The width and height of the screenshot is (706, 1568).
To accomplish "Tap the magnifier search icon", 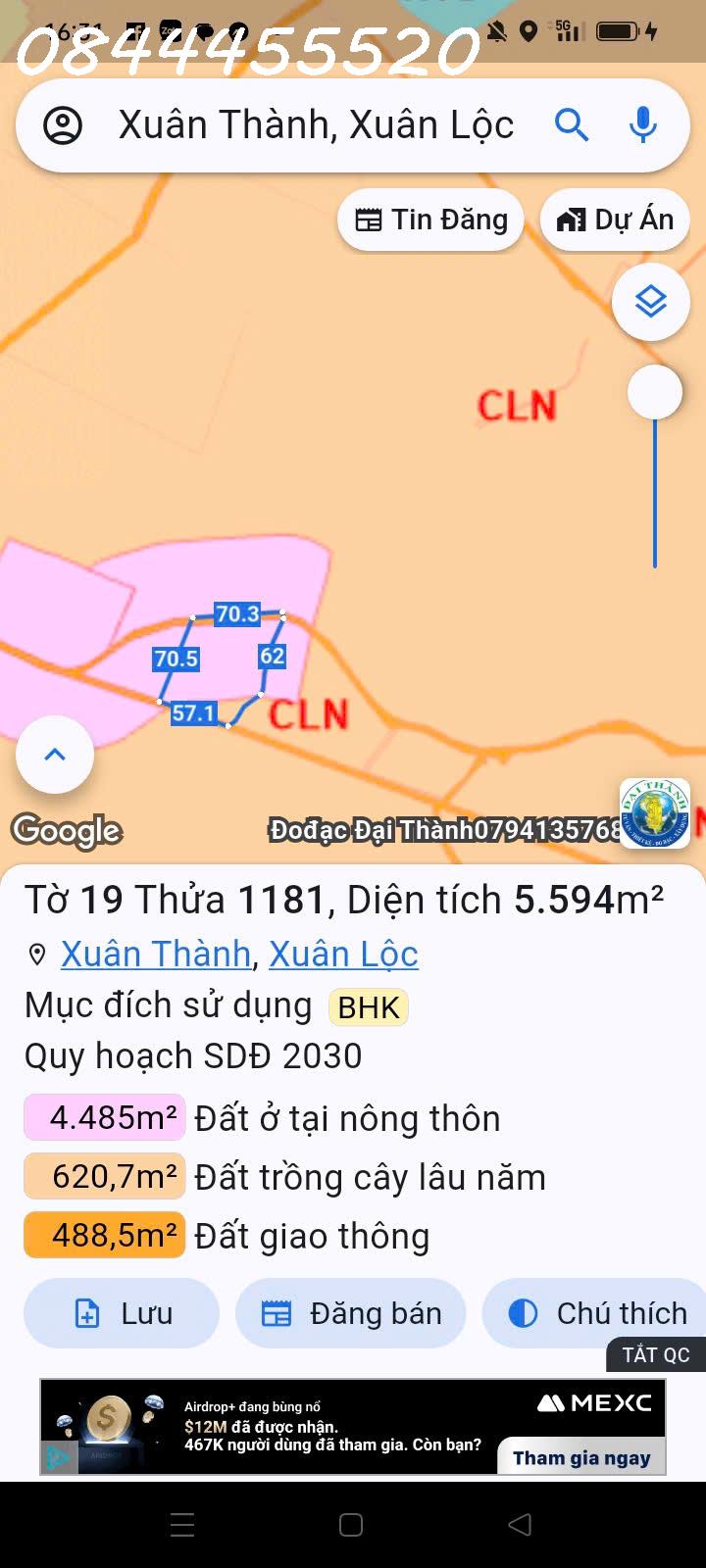I will pyautogui.click(x=571, y=125).
